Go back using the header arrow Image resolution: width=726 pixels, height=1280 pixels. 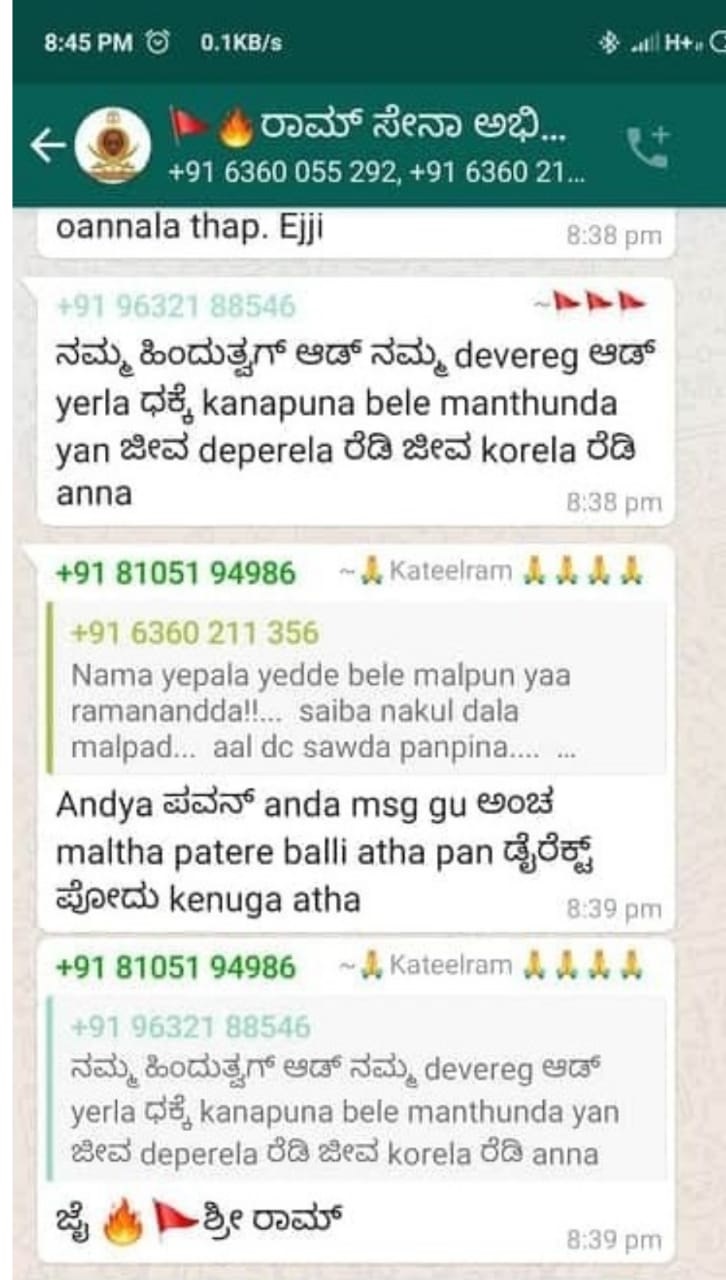point(46,146)
